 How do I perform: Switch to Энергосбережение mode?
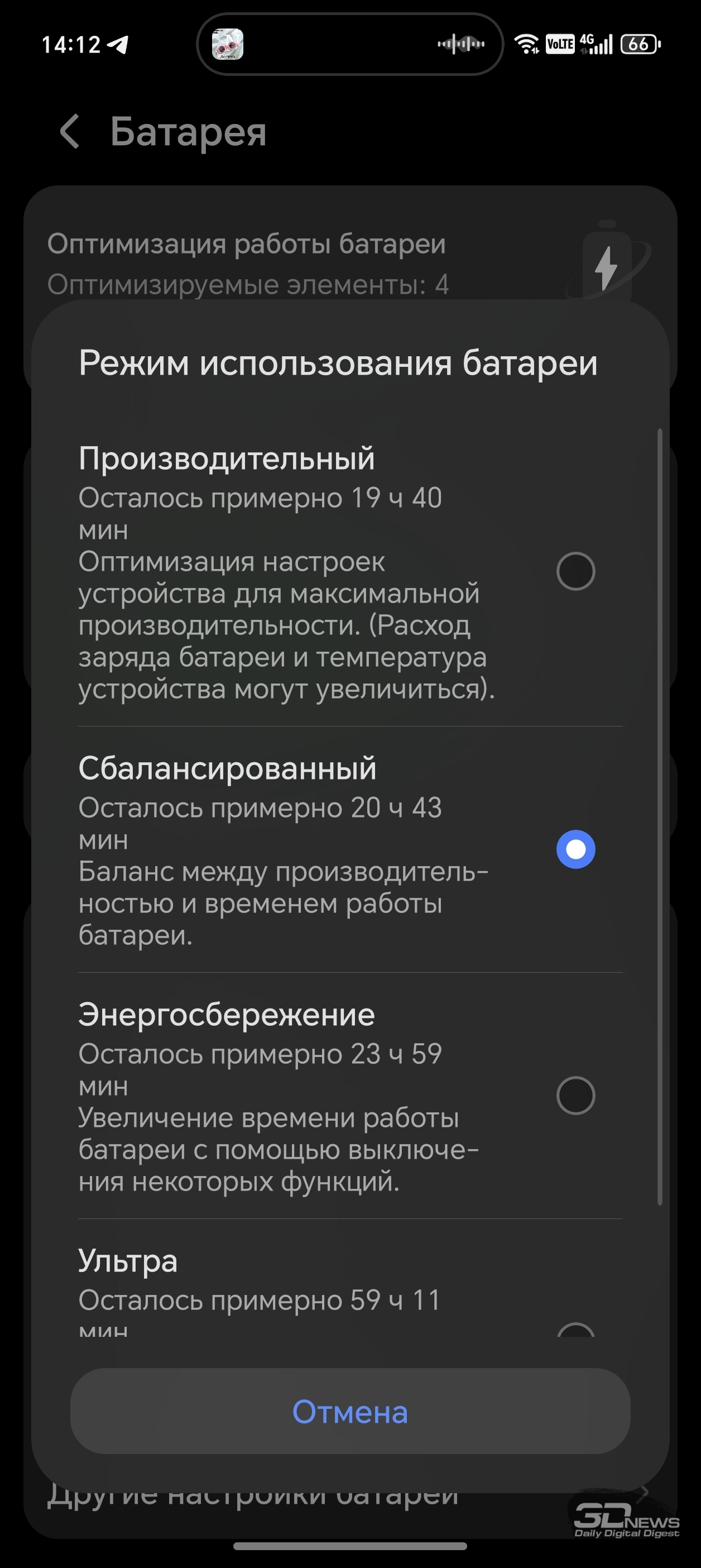[x=575, y=1096]
